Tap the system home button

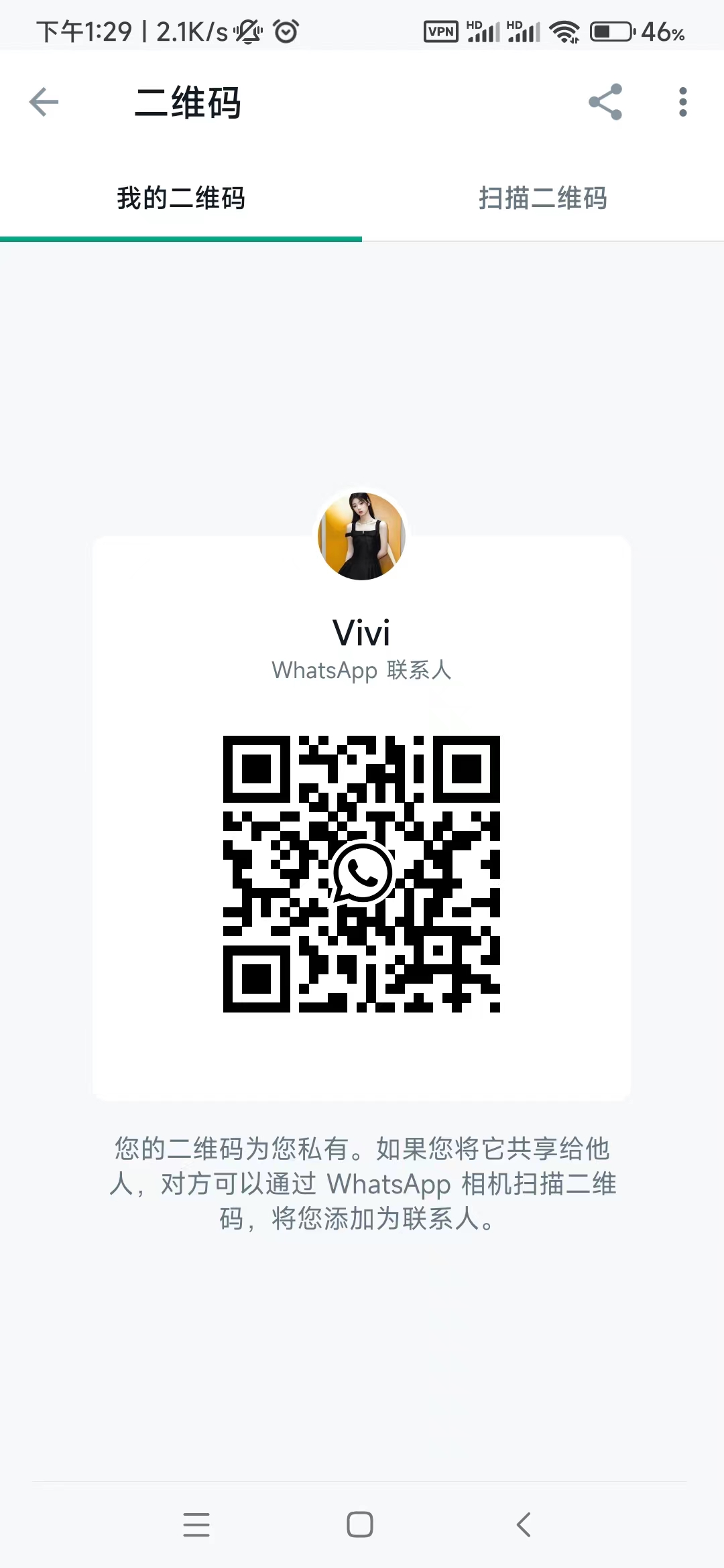[x=360, y=1524]
